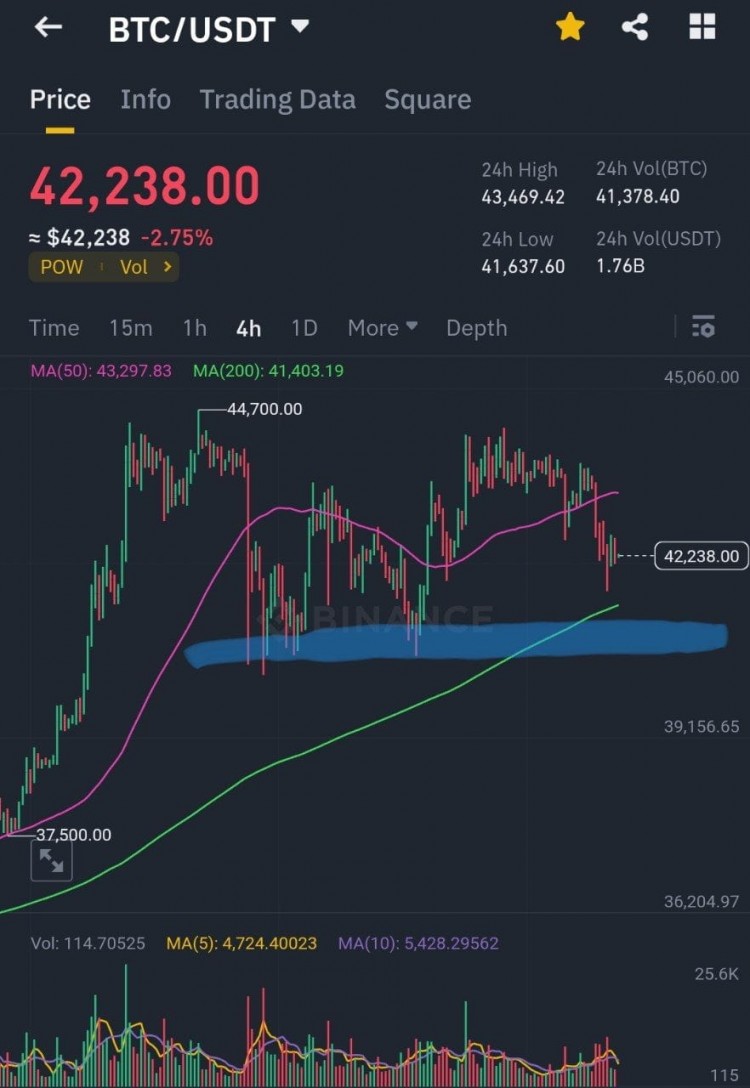Screen dimensions: 750x1088
Task: Select the 4h chart interval
Action: click(249, 328)
